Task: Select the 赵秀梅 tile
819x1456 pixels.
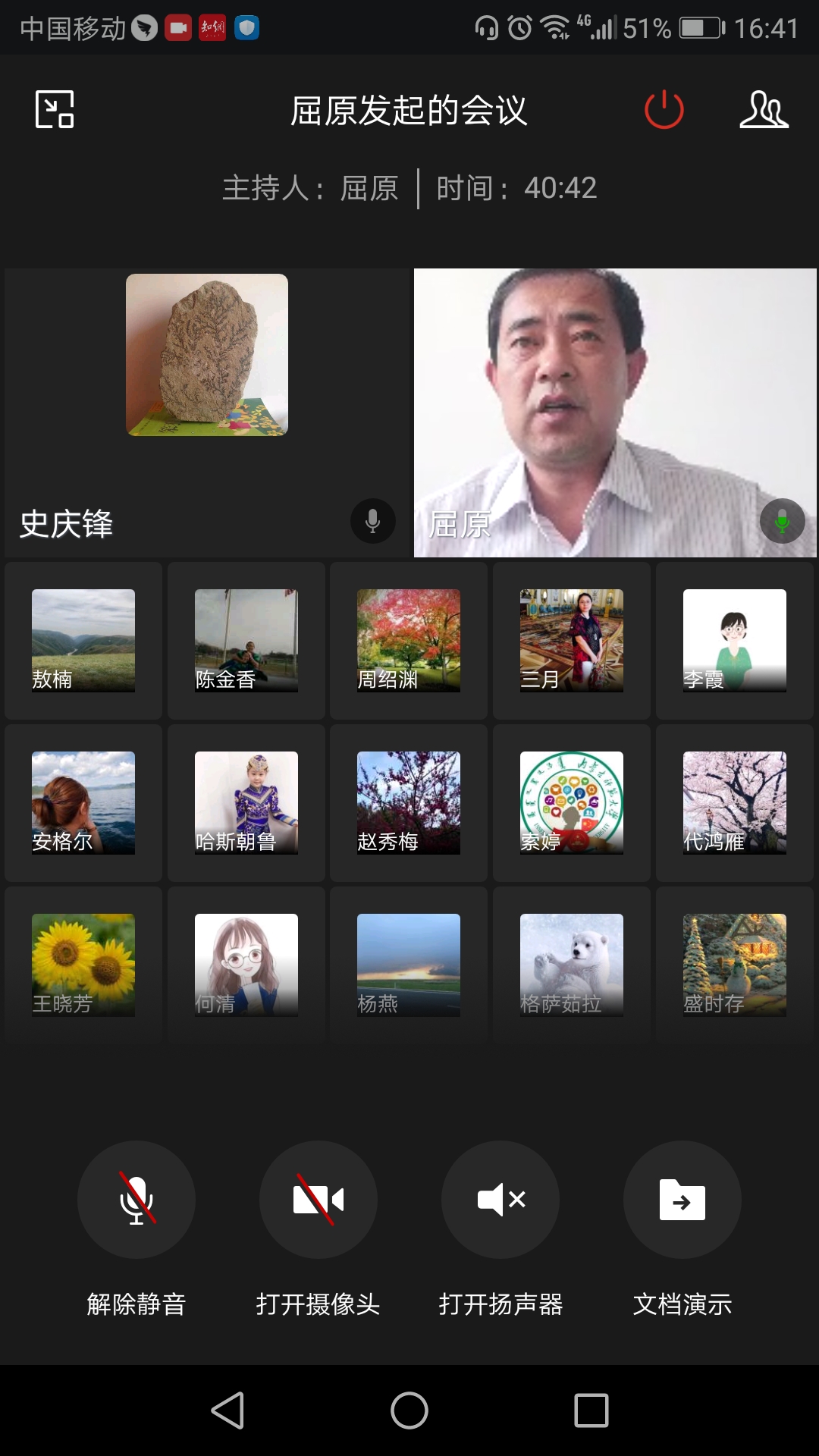Action: coord(409,803)
